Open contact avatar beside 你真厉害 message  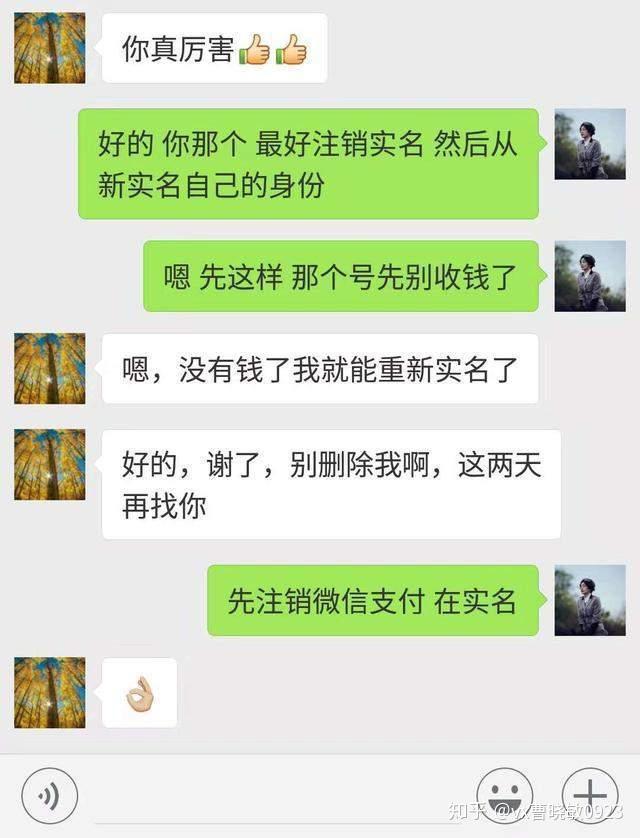coord(50,48)
